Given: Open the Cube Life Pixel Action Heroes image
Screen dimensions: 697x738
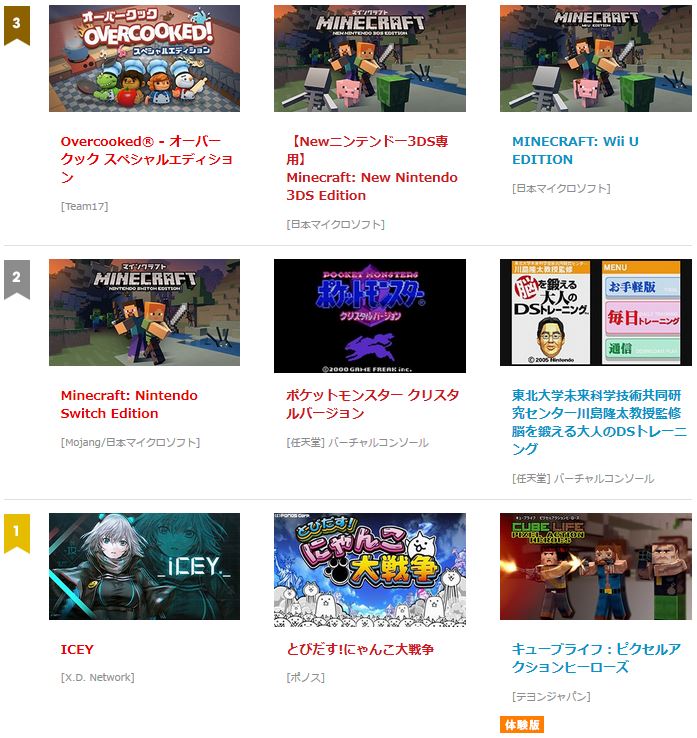Looking at the screenshot, I should click(595, 566).
